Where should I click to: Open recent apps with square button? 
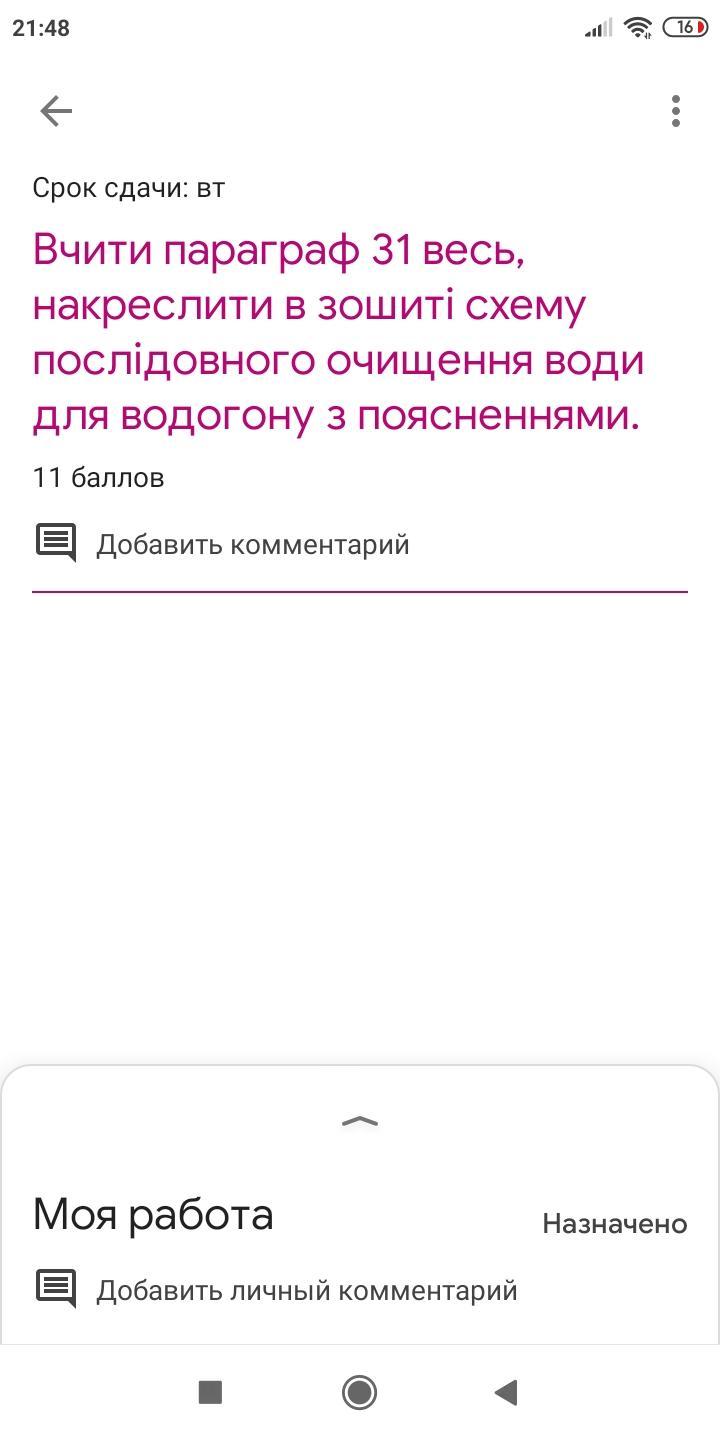click(x=210, y=1392)
